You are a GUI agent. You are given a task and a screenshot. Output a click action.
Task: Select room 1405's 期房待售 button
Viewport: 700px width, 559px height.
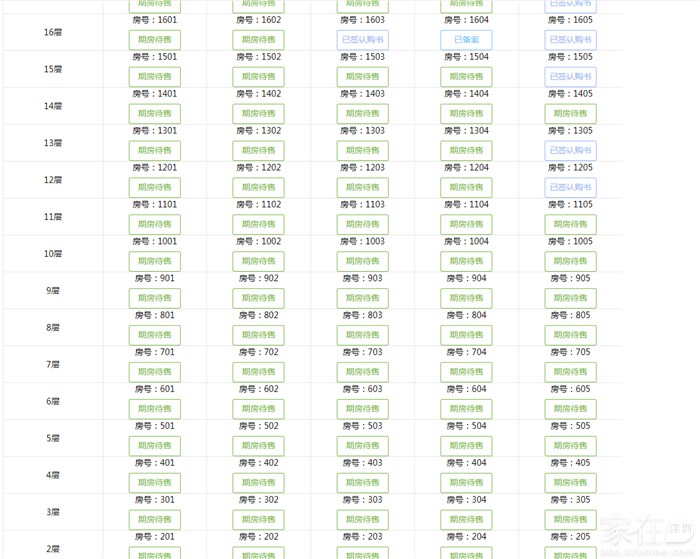click(570, 114)
